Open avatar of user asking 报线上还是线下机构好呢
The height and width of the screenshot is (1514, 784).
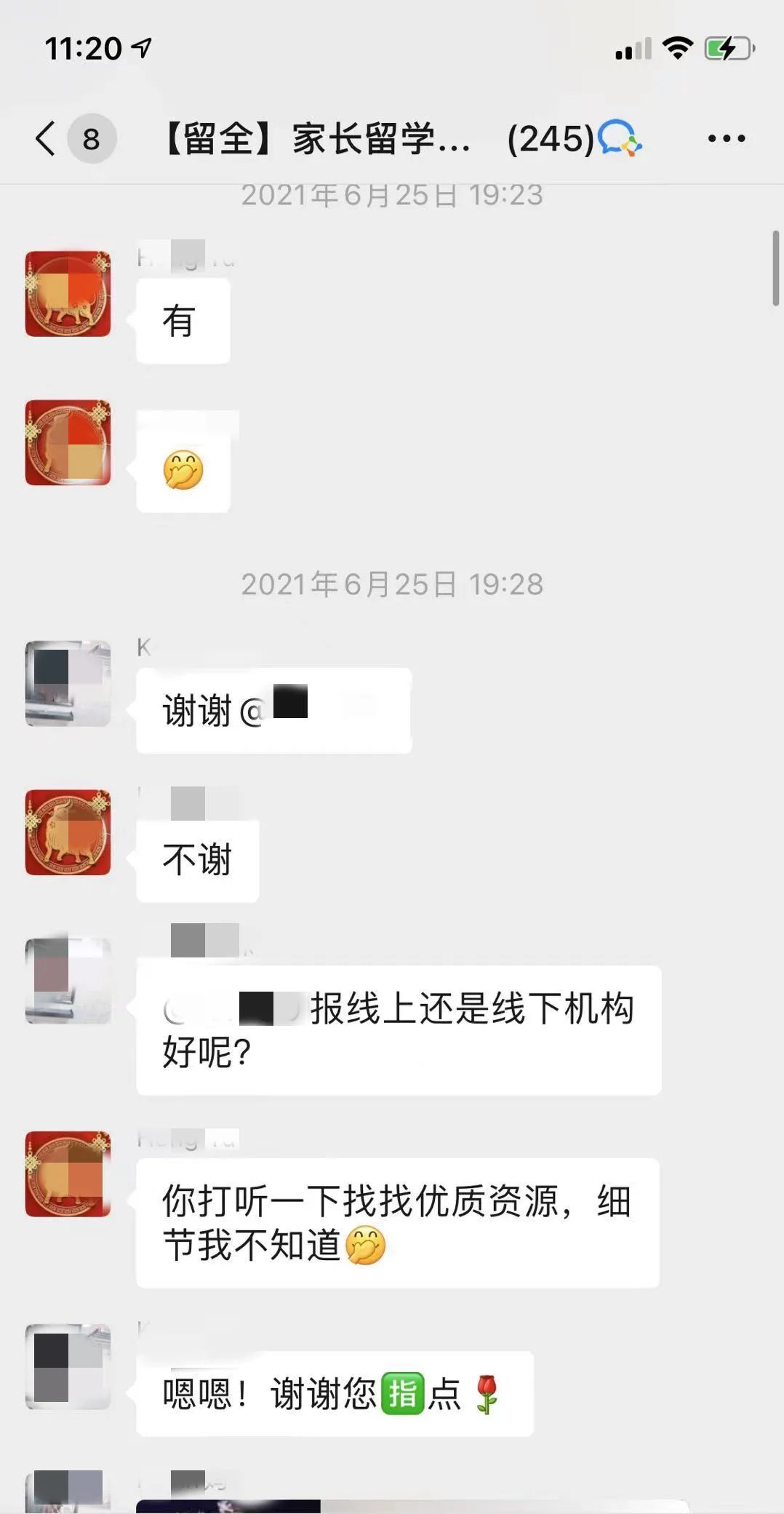click(x=68, y=981)
